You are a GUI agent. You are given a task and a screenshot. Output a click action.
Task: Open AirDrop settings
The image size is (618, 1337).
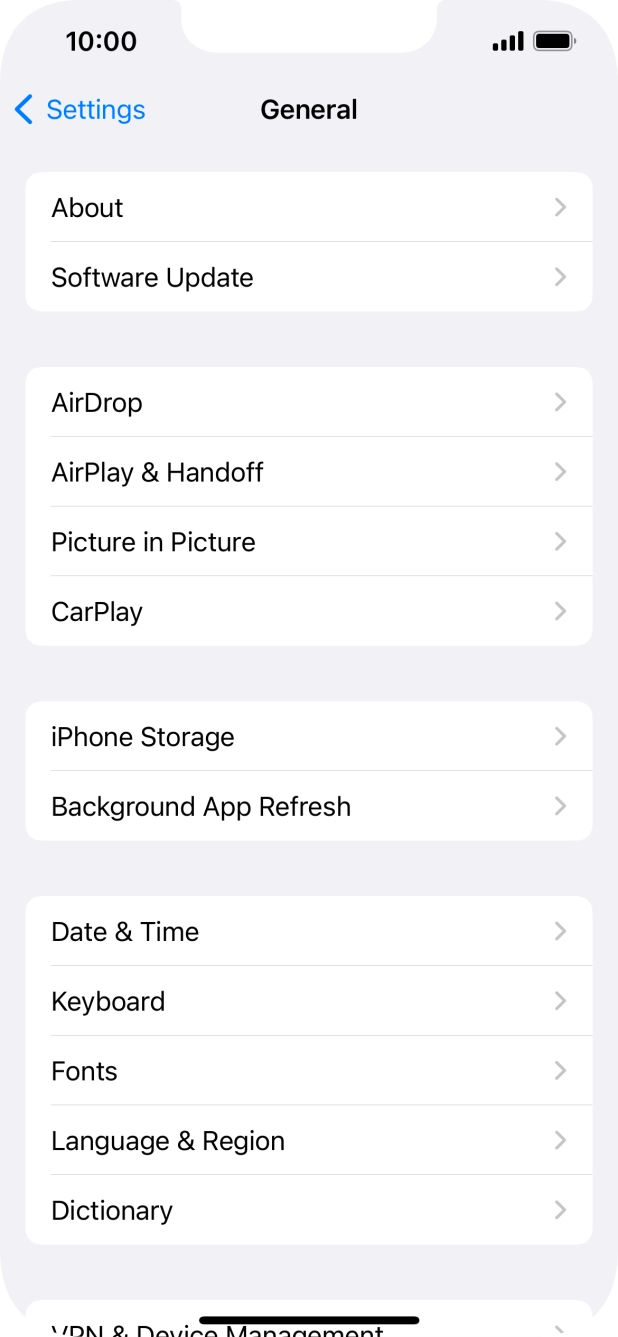click(309, 402)
